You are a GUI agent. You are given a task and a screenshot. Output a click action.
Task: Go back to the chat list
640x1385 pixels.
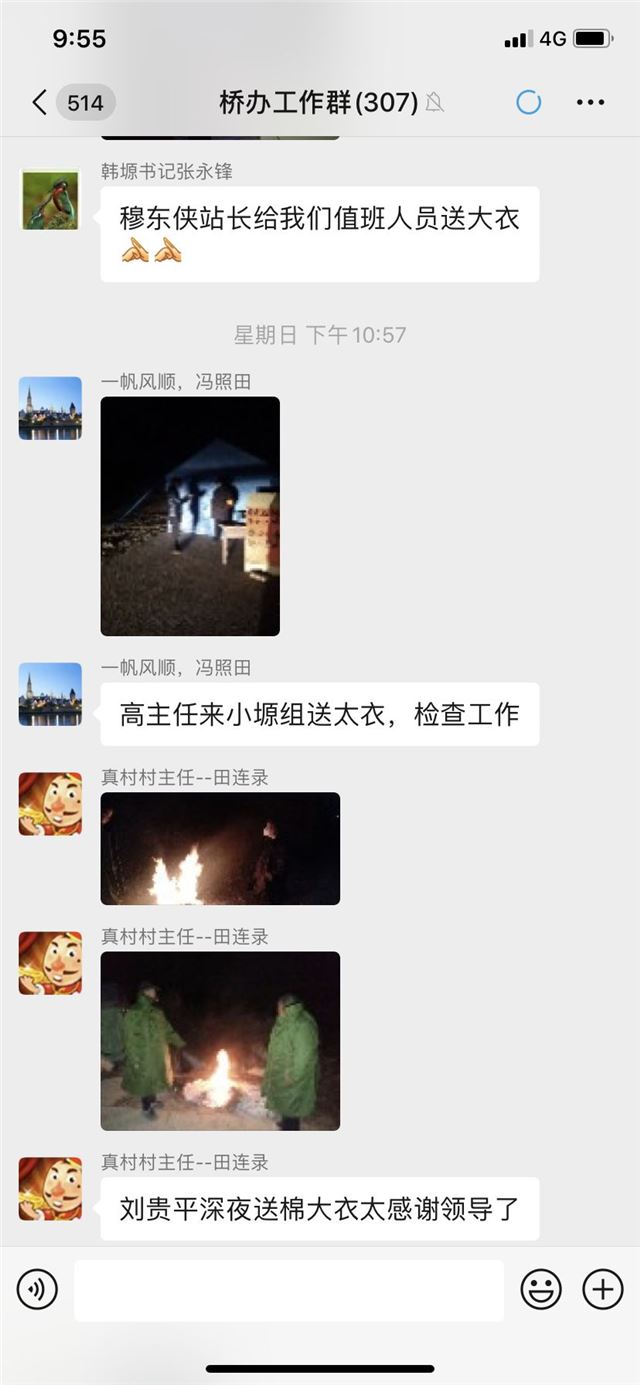coord(40,102)
